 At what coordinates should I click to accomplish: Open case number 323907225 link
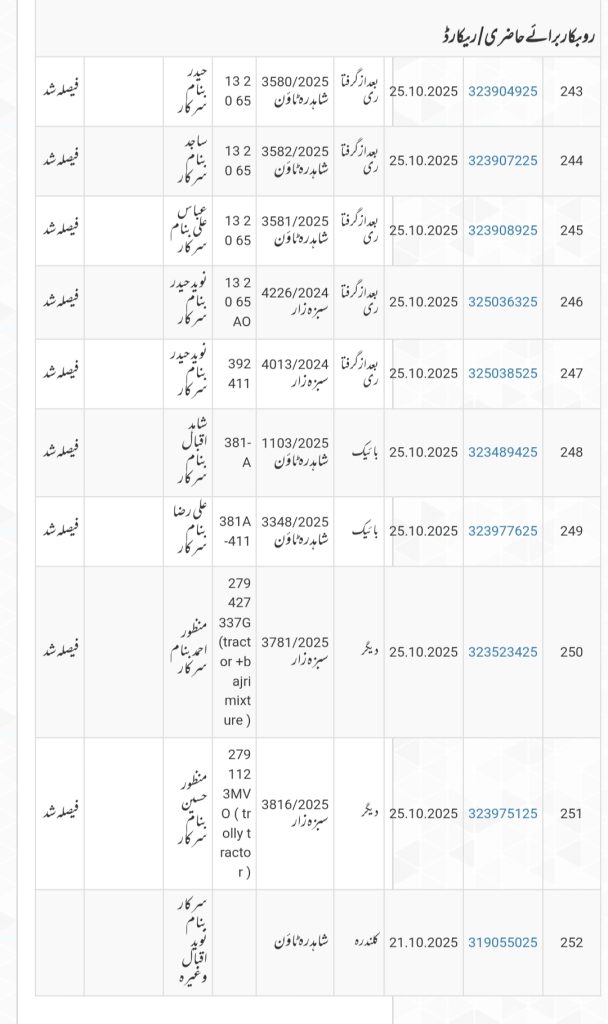502,160
